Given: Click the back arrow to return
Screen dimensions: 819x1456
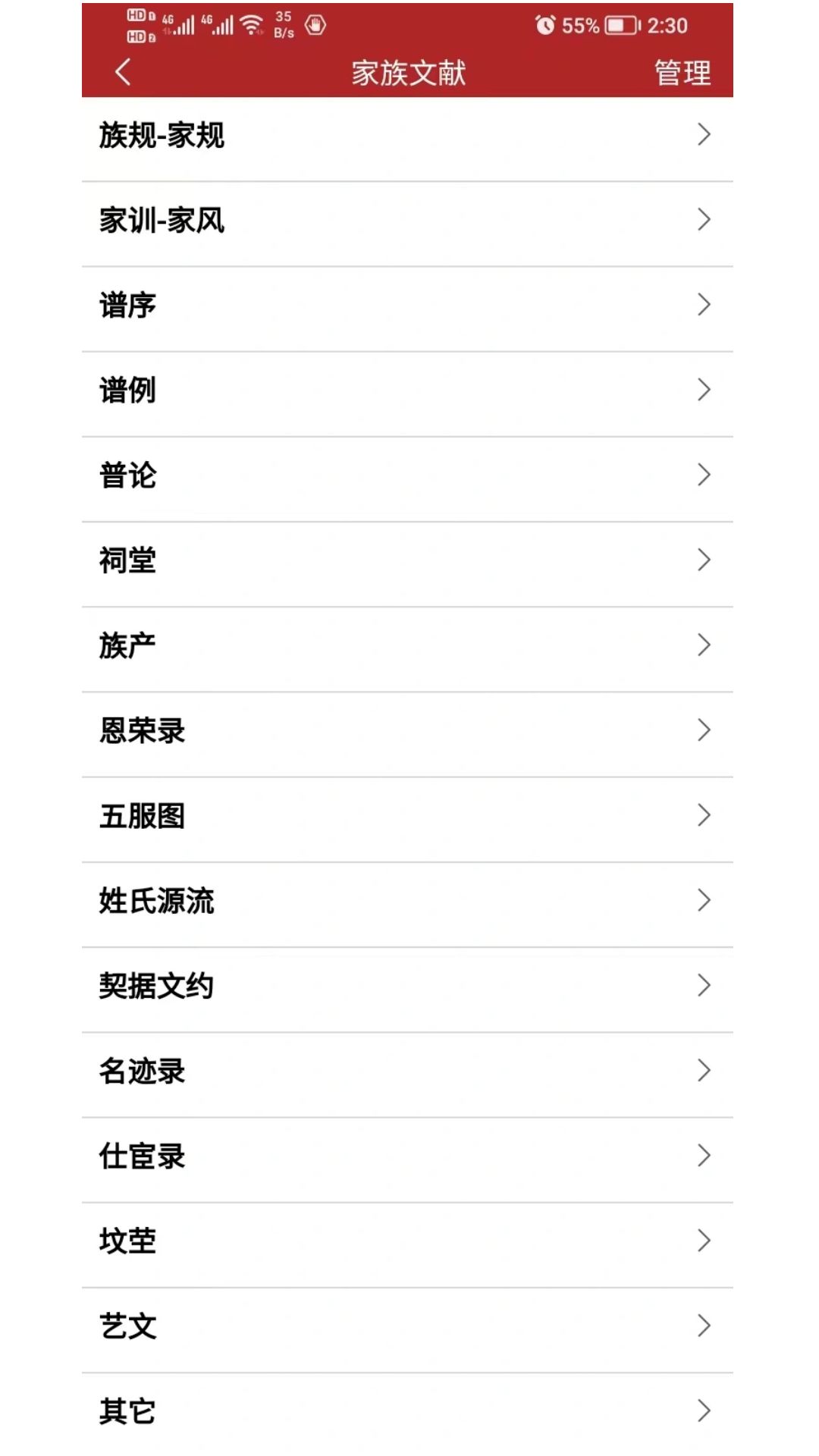Looking at the screenshot, I should click(x=121, y=74).
